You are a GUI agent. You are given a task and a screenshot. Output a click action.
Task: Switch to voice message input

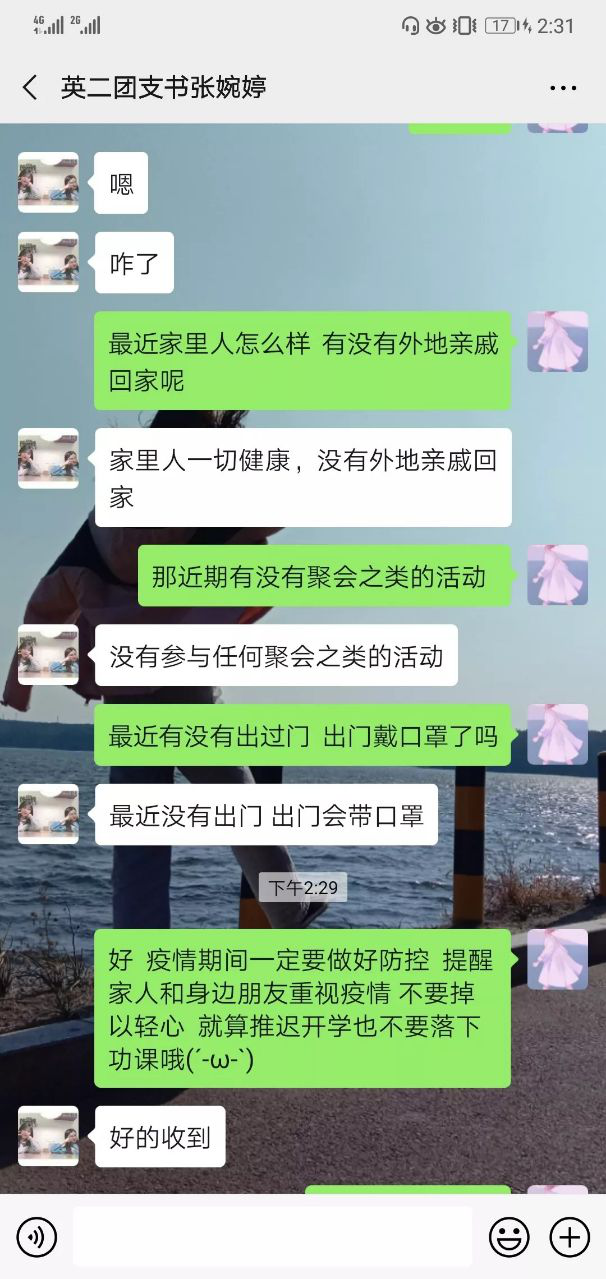tap(37, 1238)
